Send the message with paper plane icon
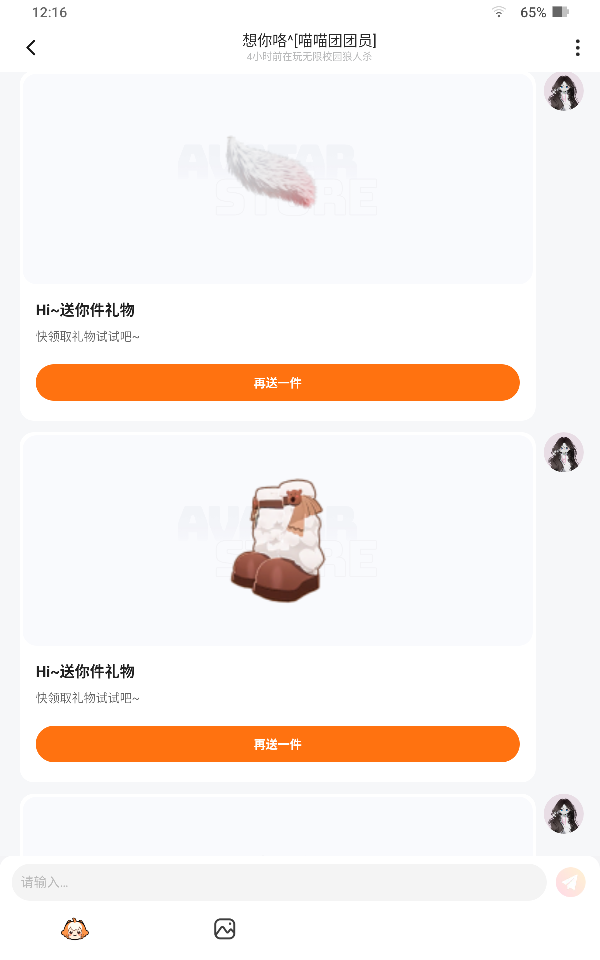This screenshot has width=600, height=960. [571, 882]
